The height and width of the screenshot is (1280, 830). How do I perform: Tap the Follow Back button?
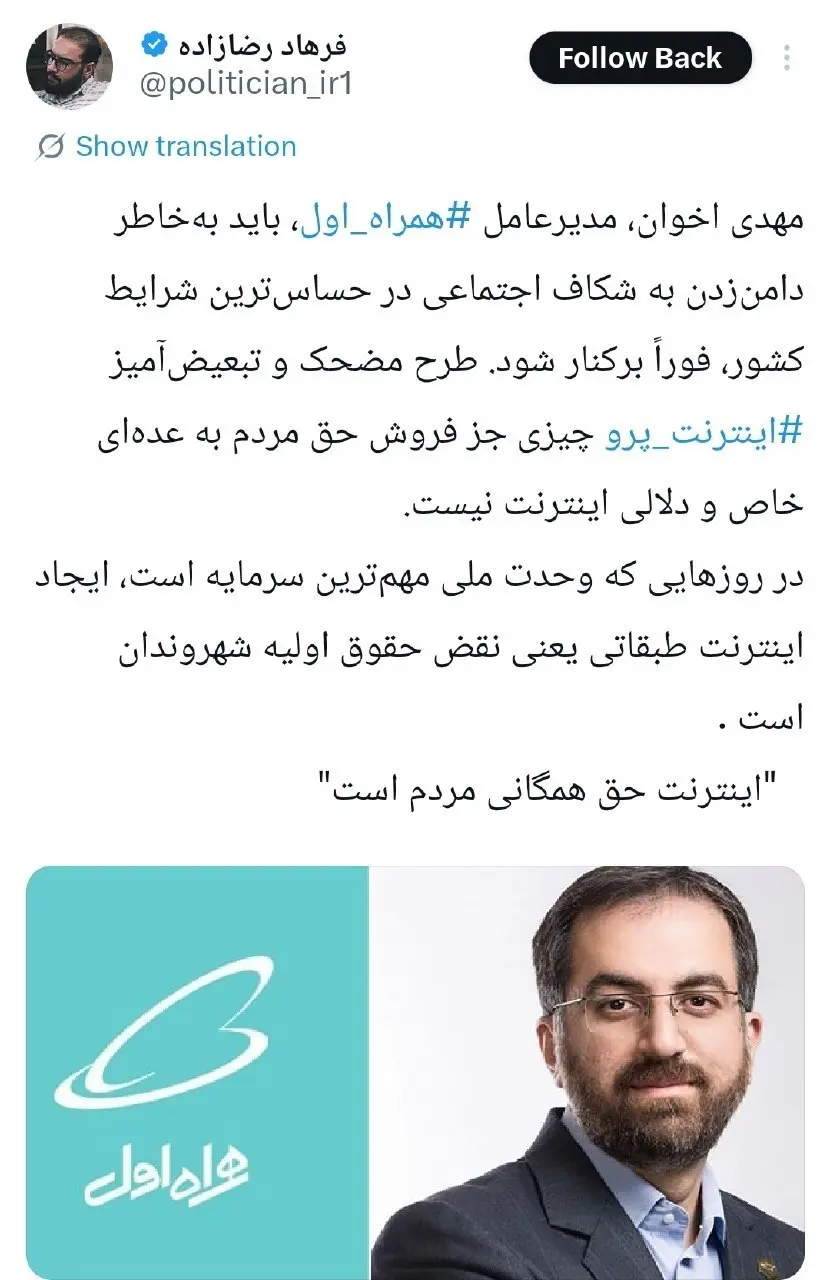point(640,59)
